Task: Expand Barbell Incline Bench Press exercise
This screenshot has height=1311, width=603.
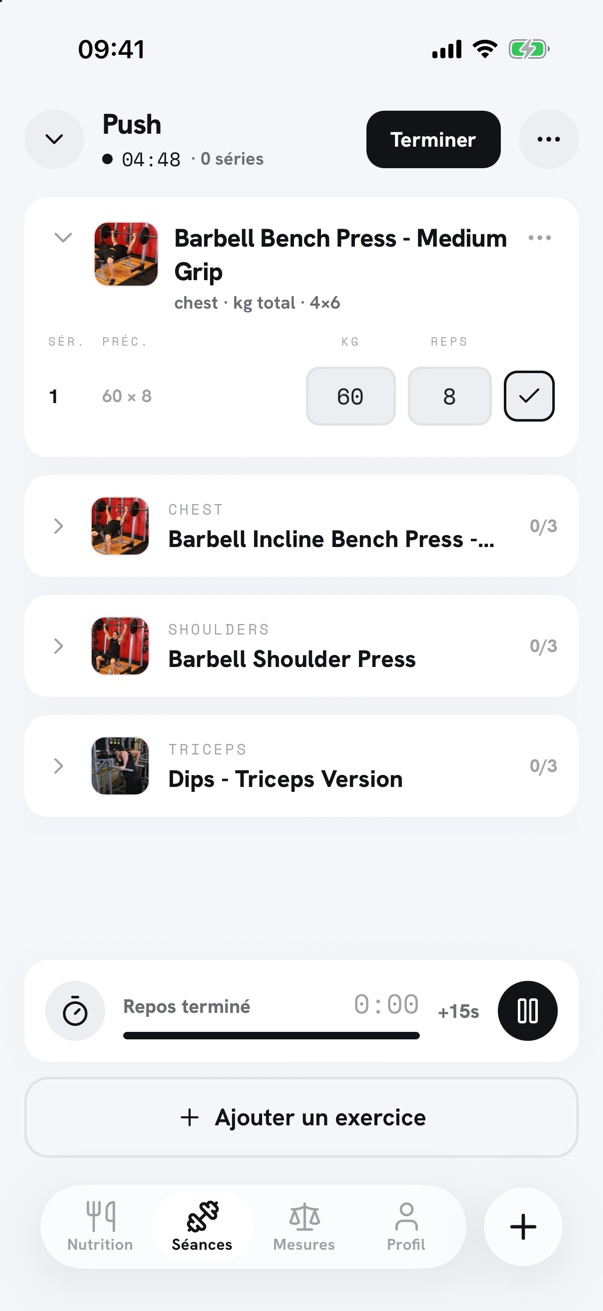Action: [x=301, y=526]
